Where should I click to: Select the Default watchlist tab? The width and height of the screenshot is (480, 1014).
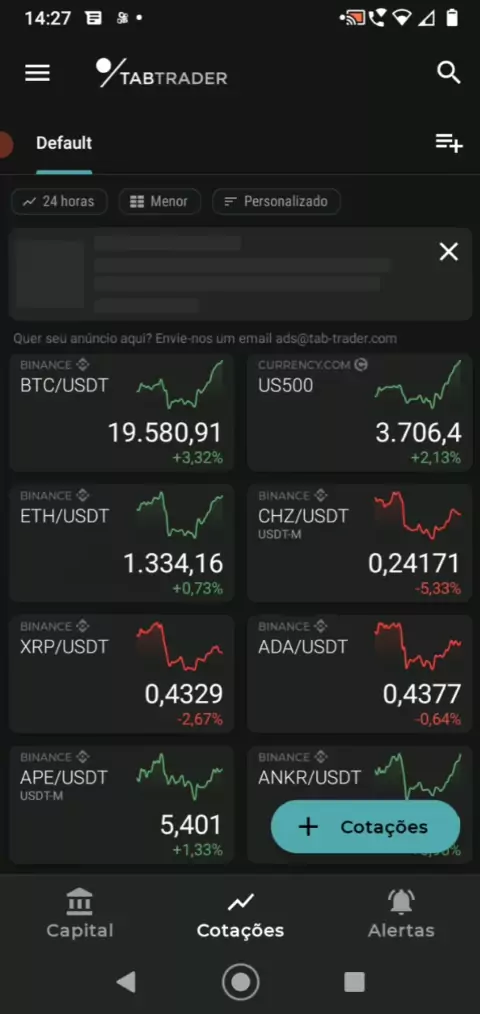[64, 143]
